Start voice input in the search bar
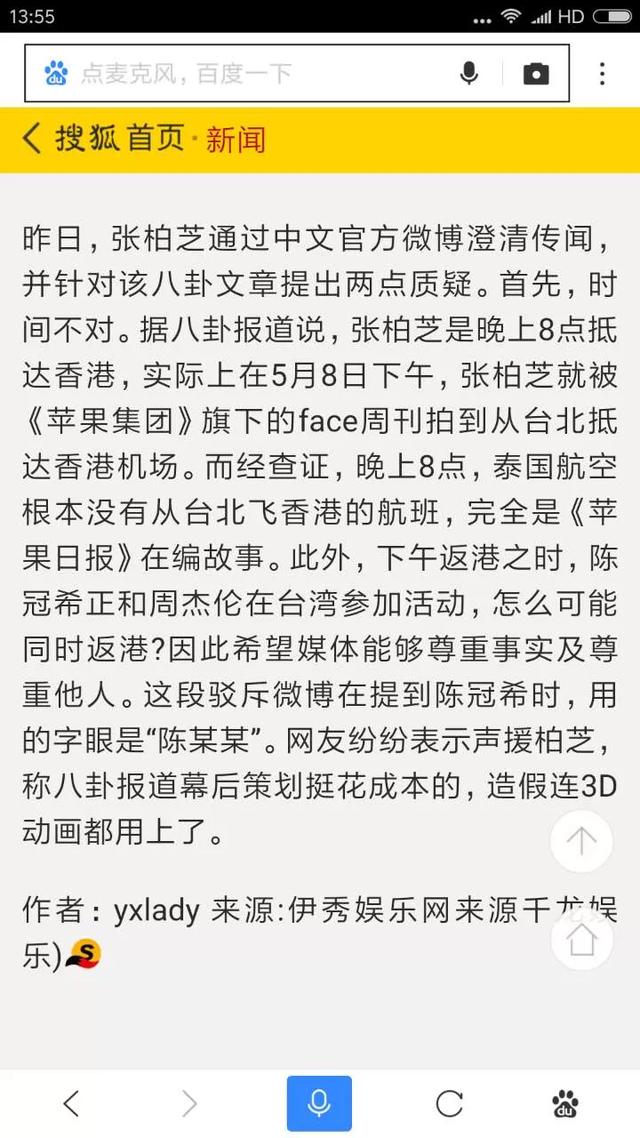 click(469, 73)
